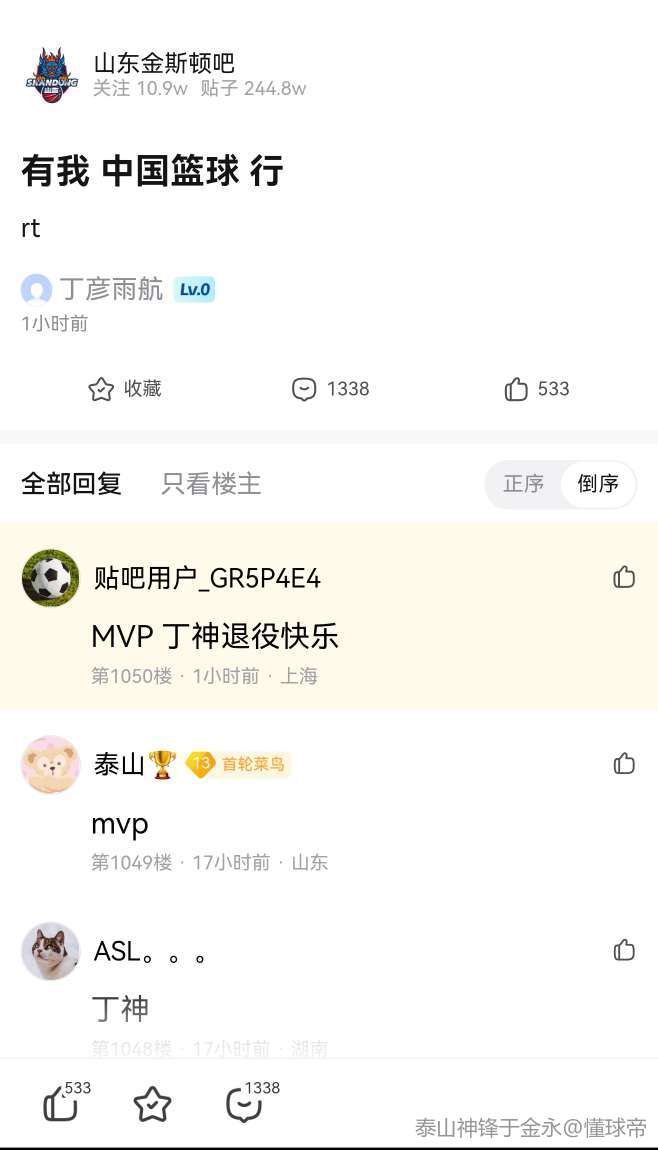The width and height of the screenshot is (658, 1150).
Task: Open 贴吧用户_GR5P4E4's soccer ball avatar
Action: click(50, 578)
